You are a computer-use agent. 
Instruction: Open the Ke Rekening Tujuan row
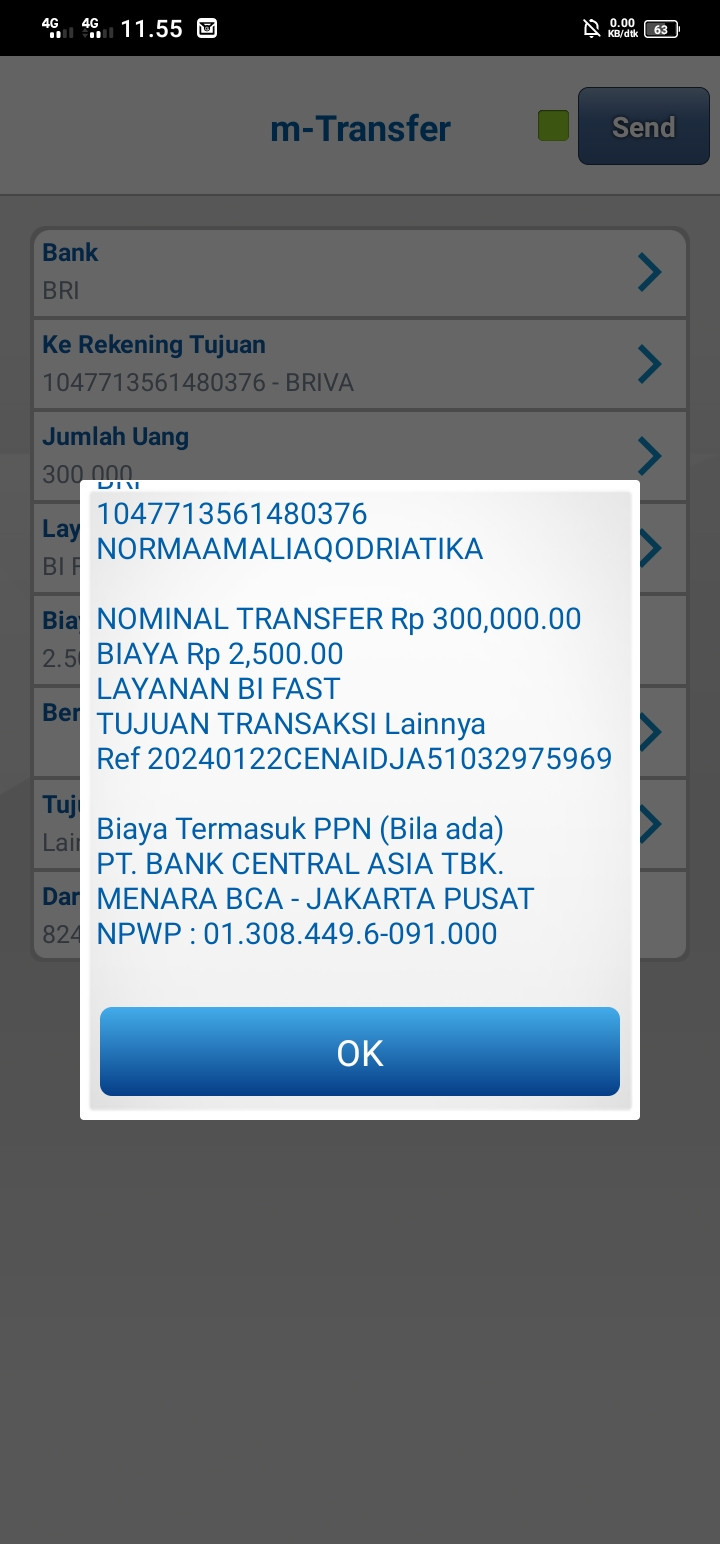360,364
